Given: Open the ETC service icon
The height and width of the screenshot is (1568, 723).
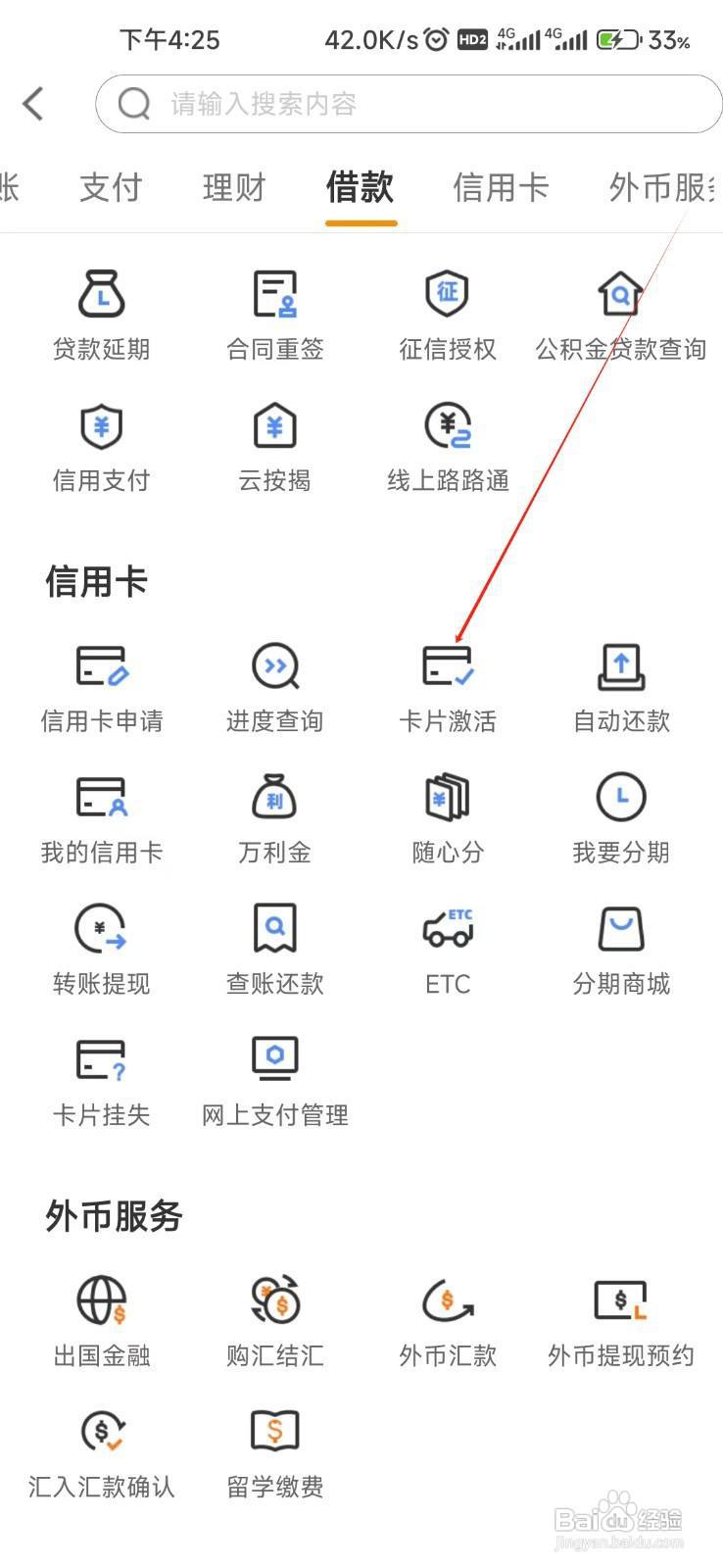Looking at the screenshot, I should pyautogui.click(x=447, y=946).
